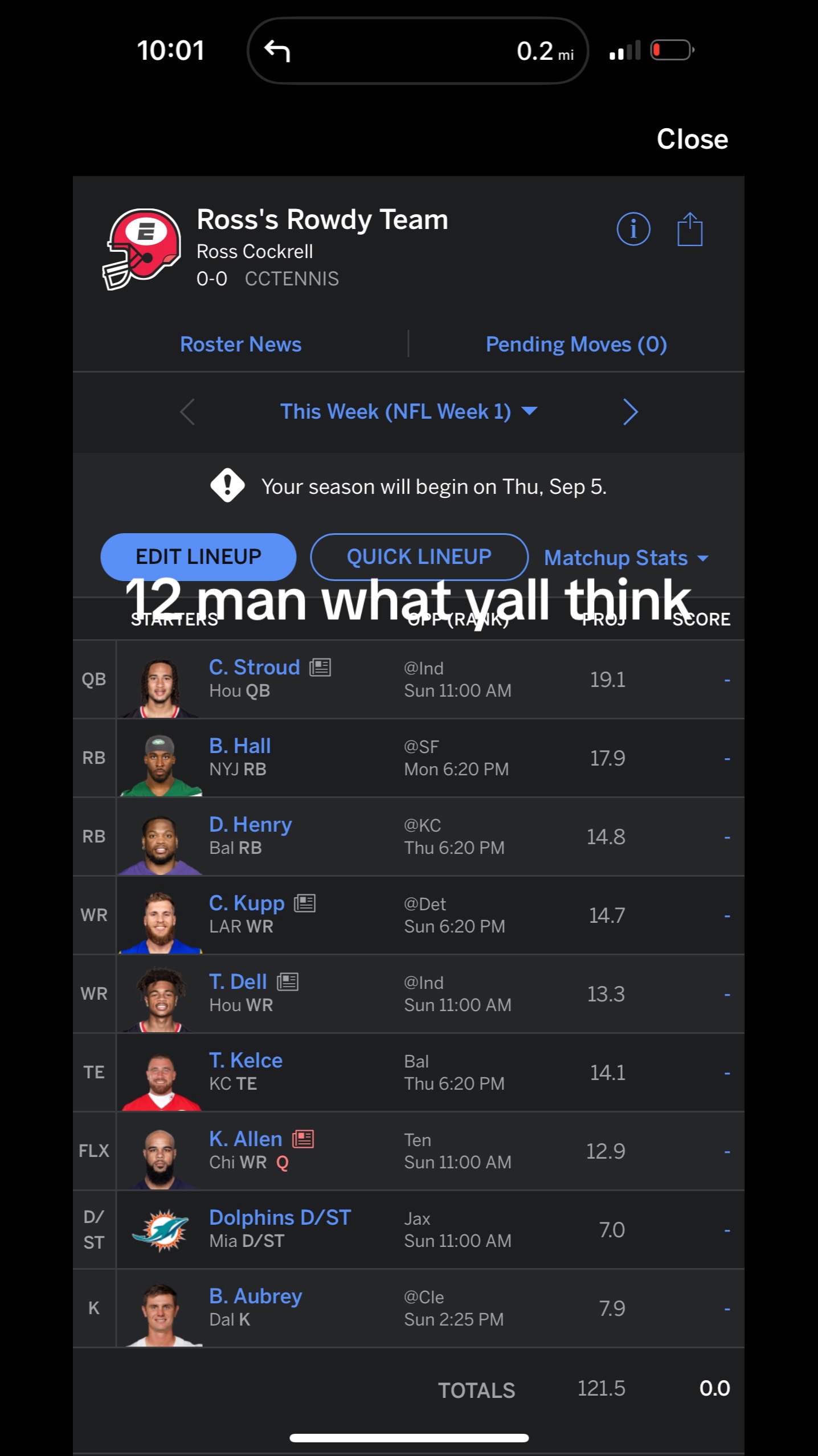
Task: Share Ross's Rowdy Team
Action: [689, 229]
